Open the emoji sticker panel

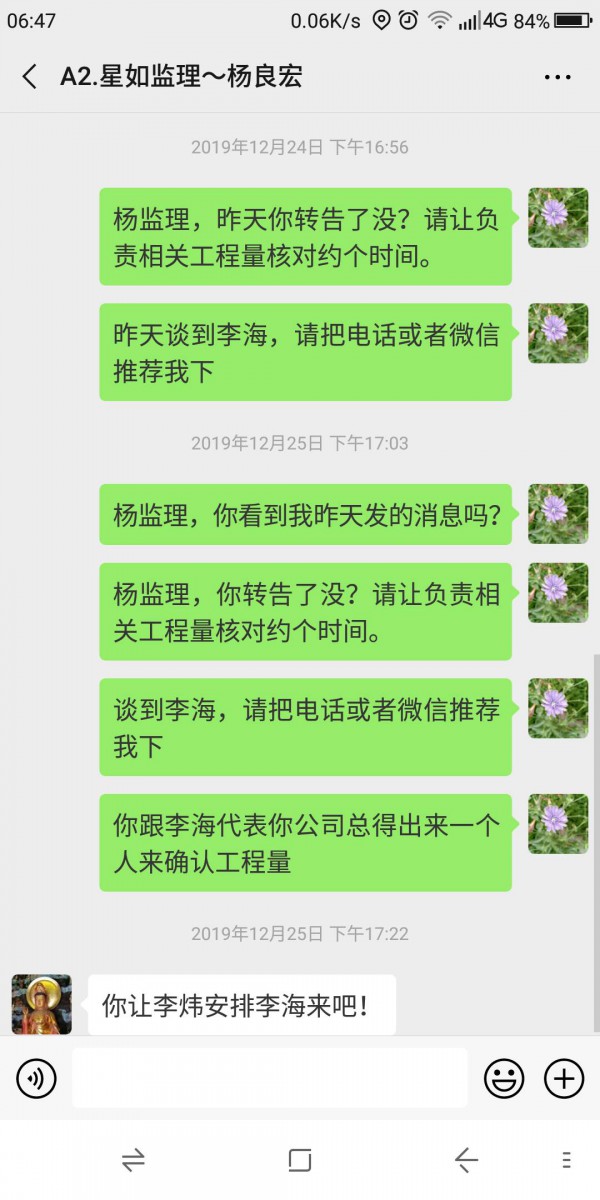tap(504, 1078)
